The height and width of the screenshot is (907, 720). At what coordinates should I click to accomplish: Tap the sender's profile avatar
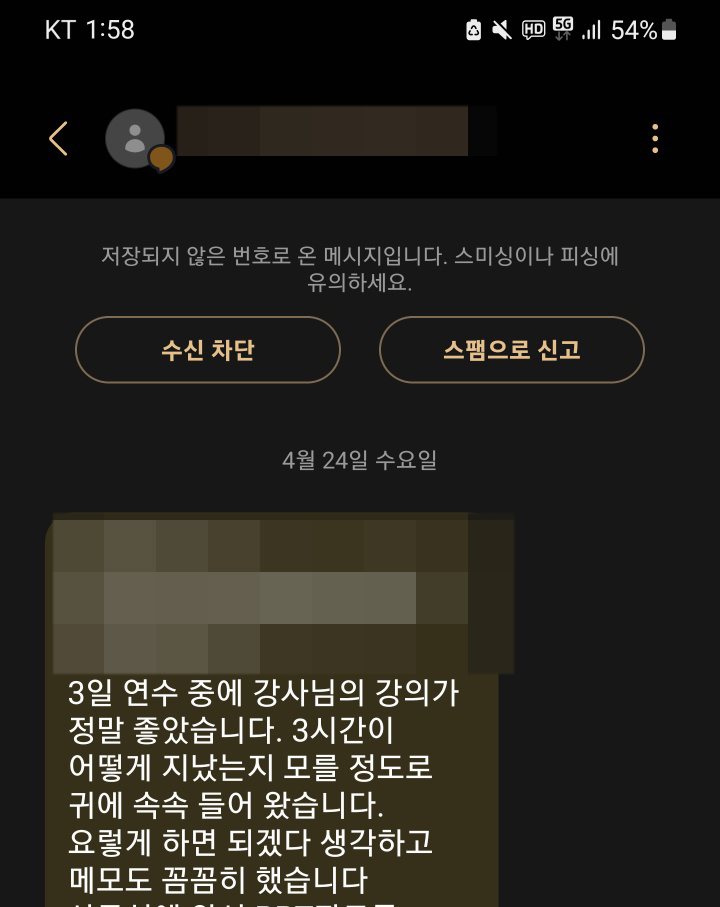point(135,138)
